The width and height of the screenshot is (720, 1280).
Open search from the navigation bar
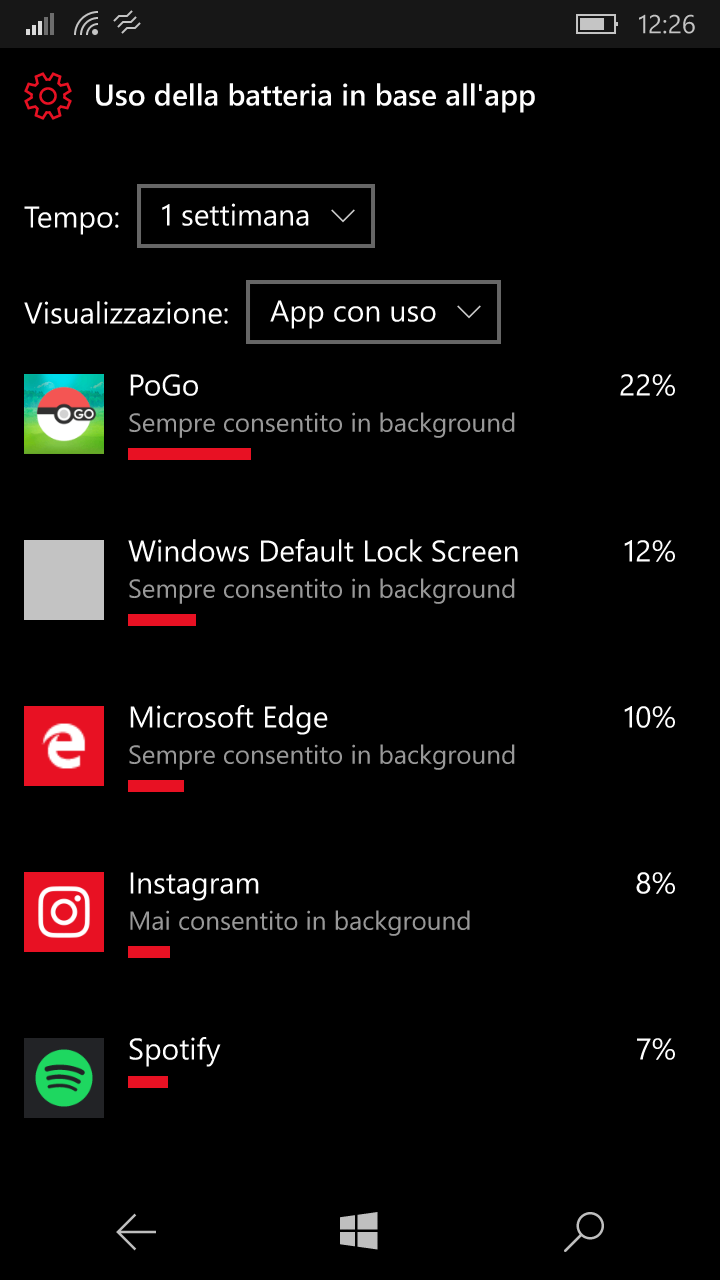coord(584,1232)
